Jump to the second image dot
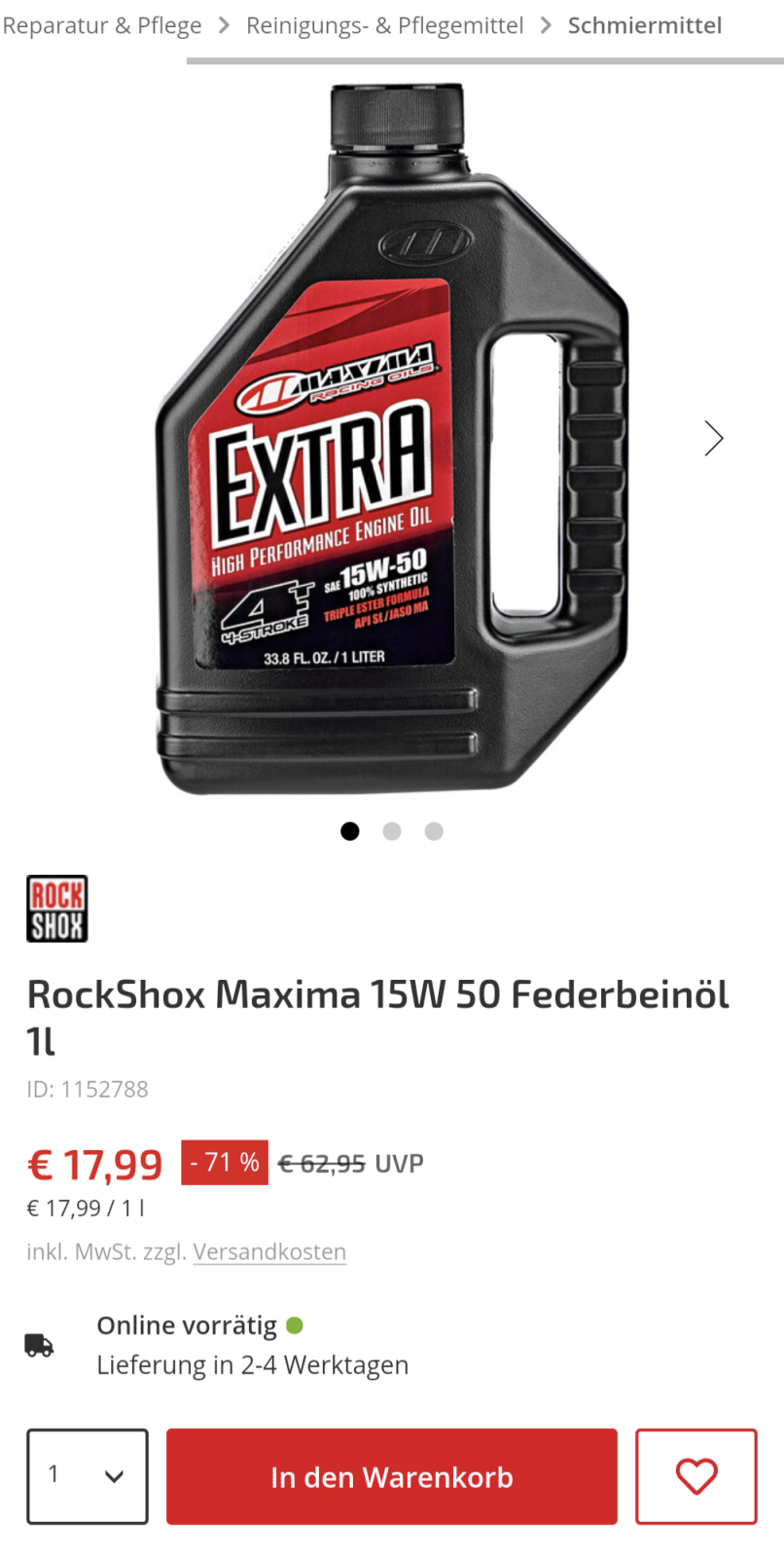 (x=392, y=831)
